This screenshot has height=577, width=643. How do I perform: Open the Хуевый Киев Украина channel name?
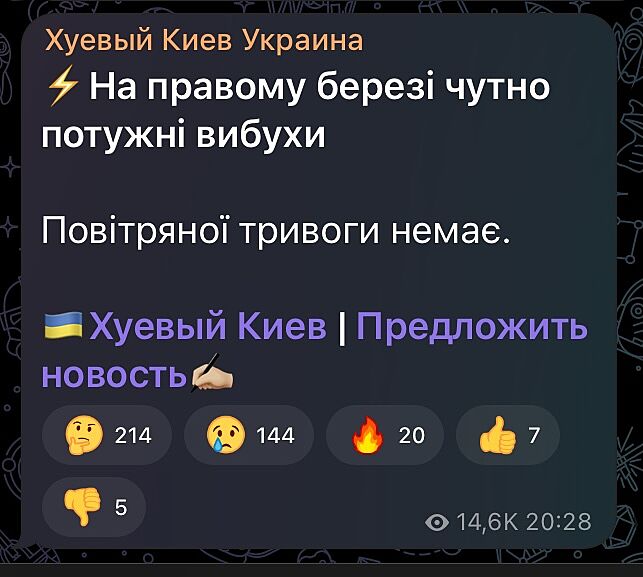point(204,41)
